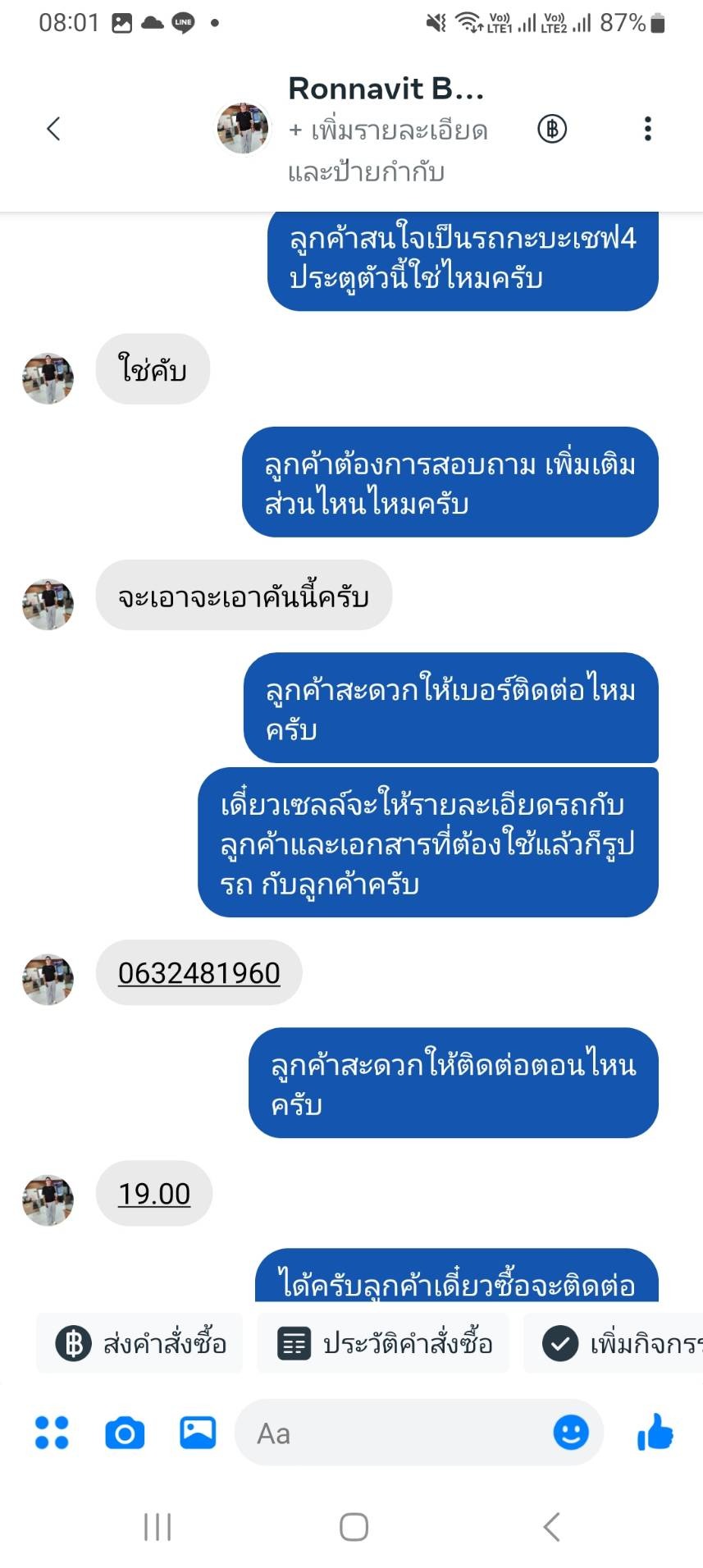Viewport: 703px width, 1568px height.
Task: Open the gallery image picker
Action: pyautogui.click(x=198, y=1433)
